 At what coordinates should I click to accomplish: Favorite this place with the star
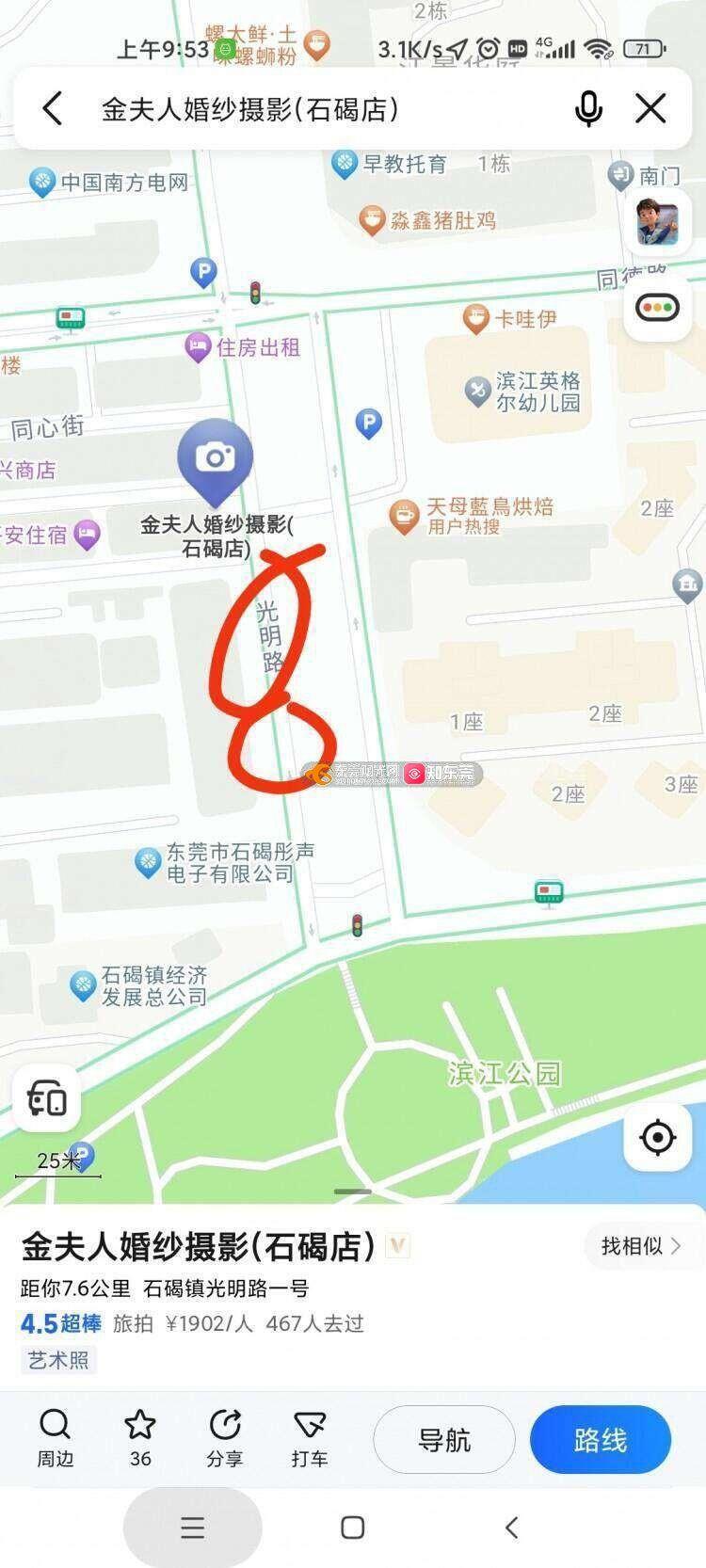click(x=140, y=1438)
